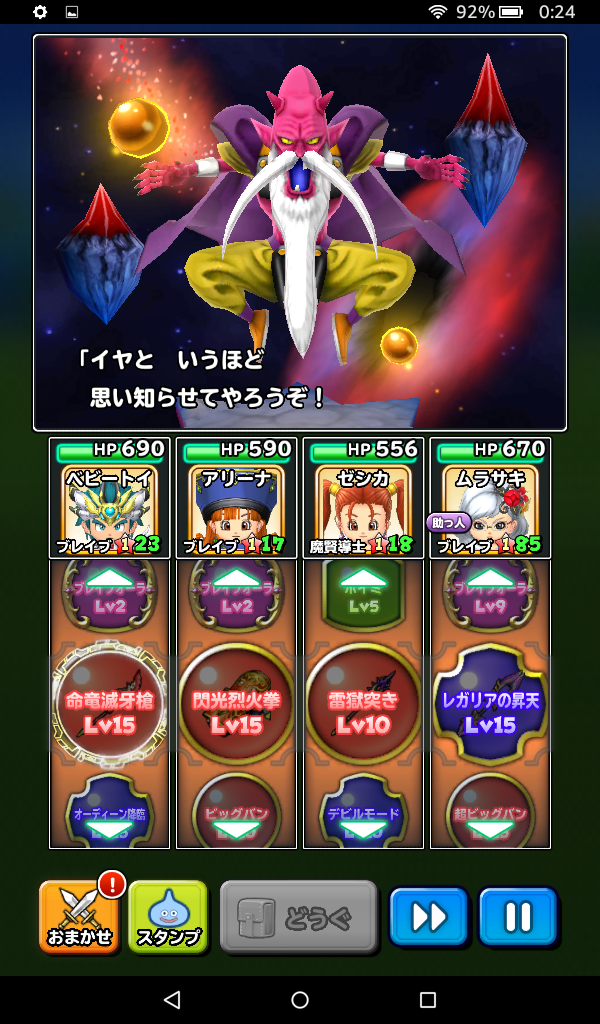The height and width of the screenshot is (1024, 600).
Task: Select ベビートイ character card
Action: click(x=109, y=498)
